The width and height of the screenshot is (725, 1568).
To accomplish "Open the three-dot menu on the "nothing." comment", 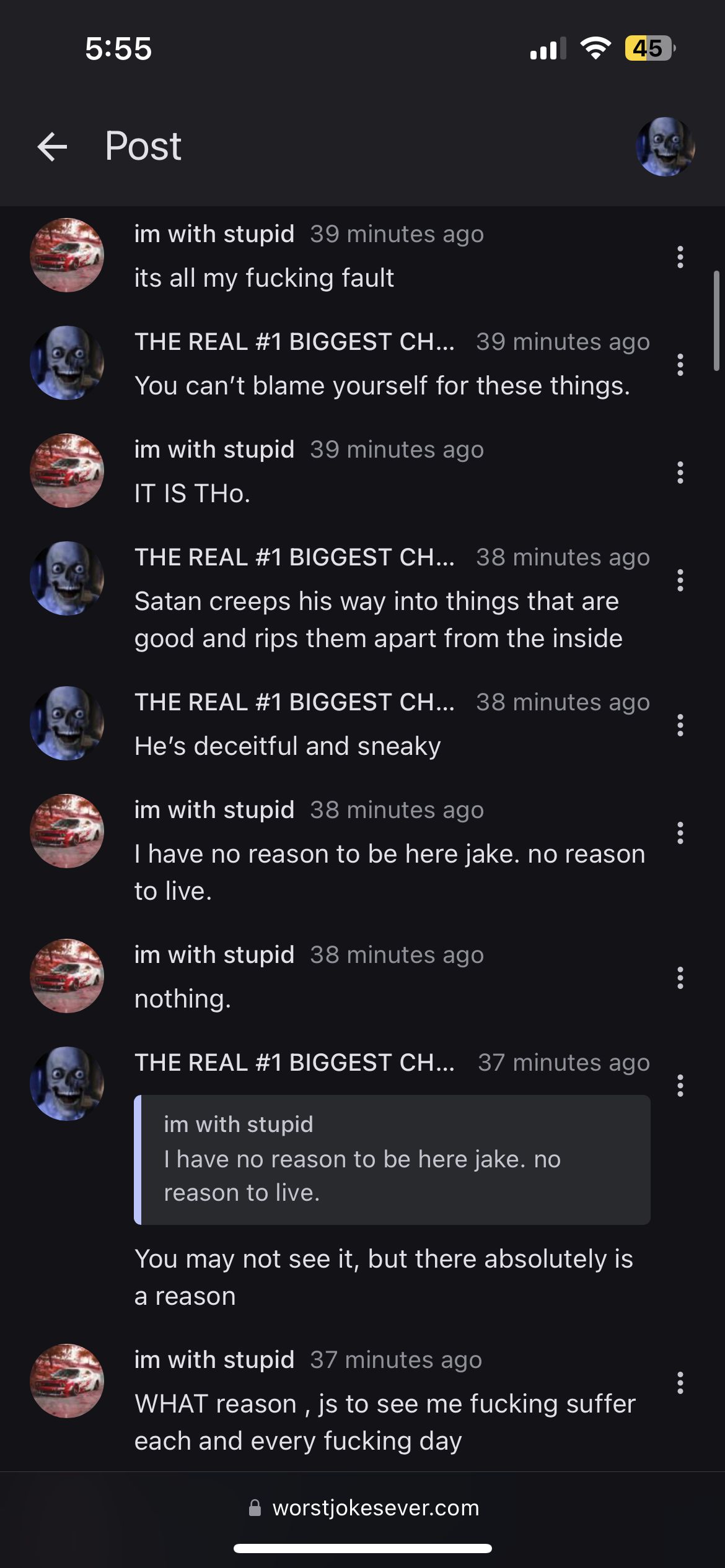I will (x=680, y=978).
